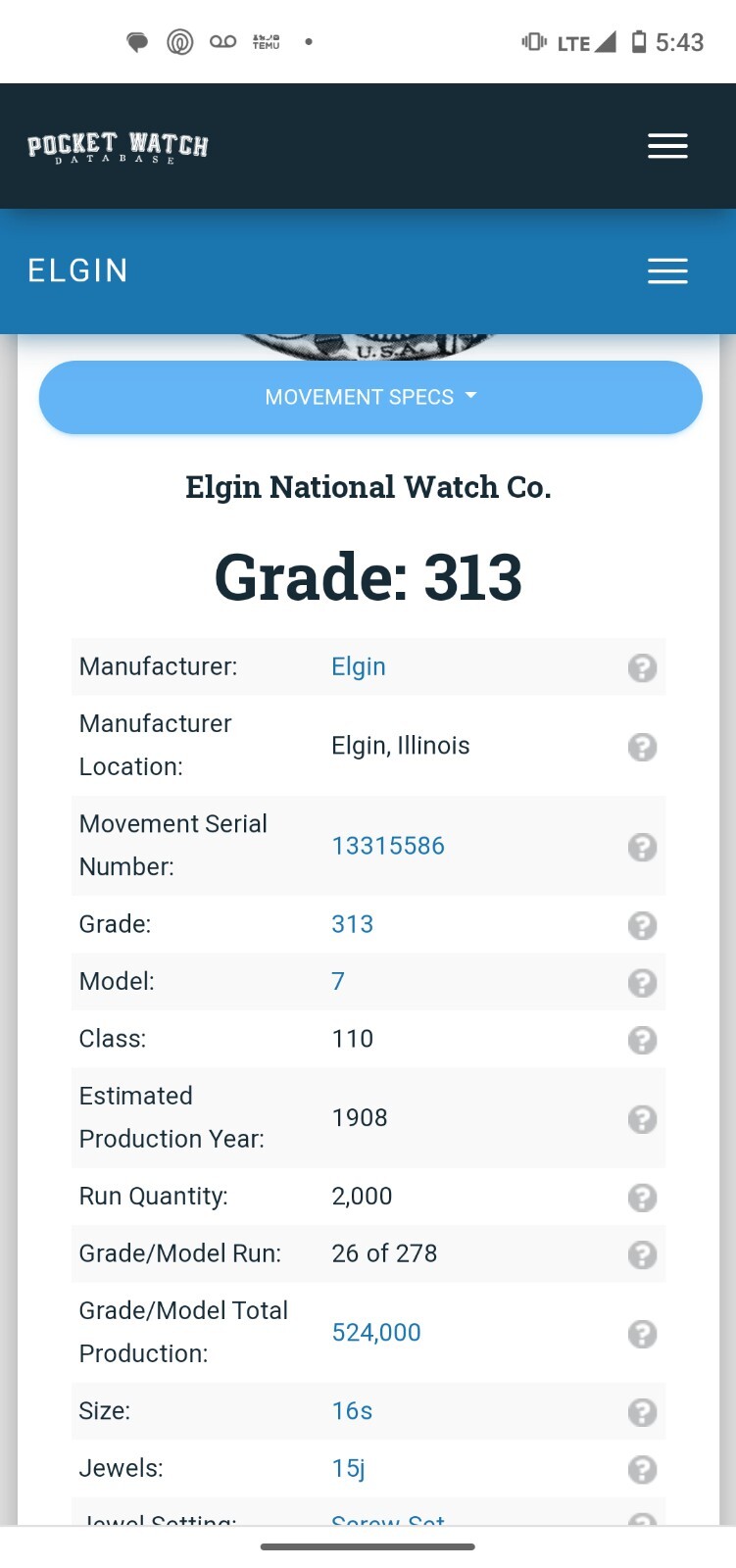The image size is (736, 1568).
Task: Expand the Movement Specs dropdown
Action: click(370, 397)
